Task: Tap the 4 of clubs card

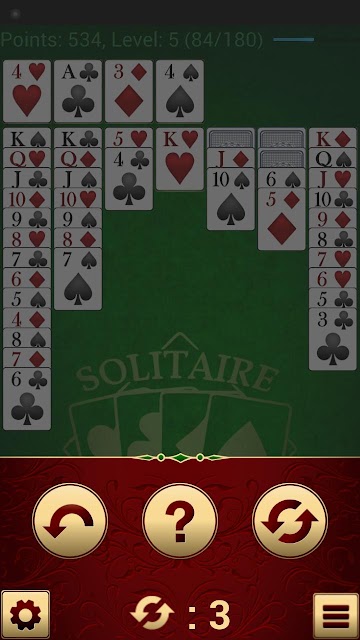Action: coord(129,179)
